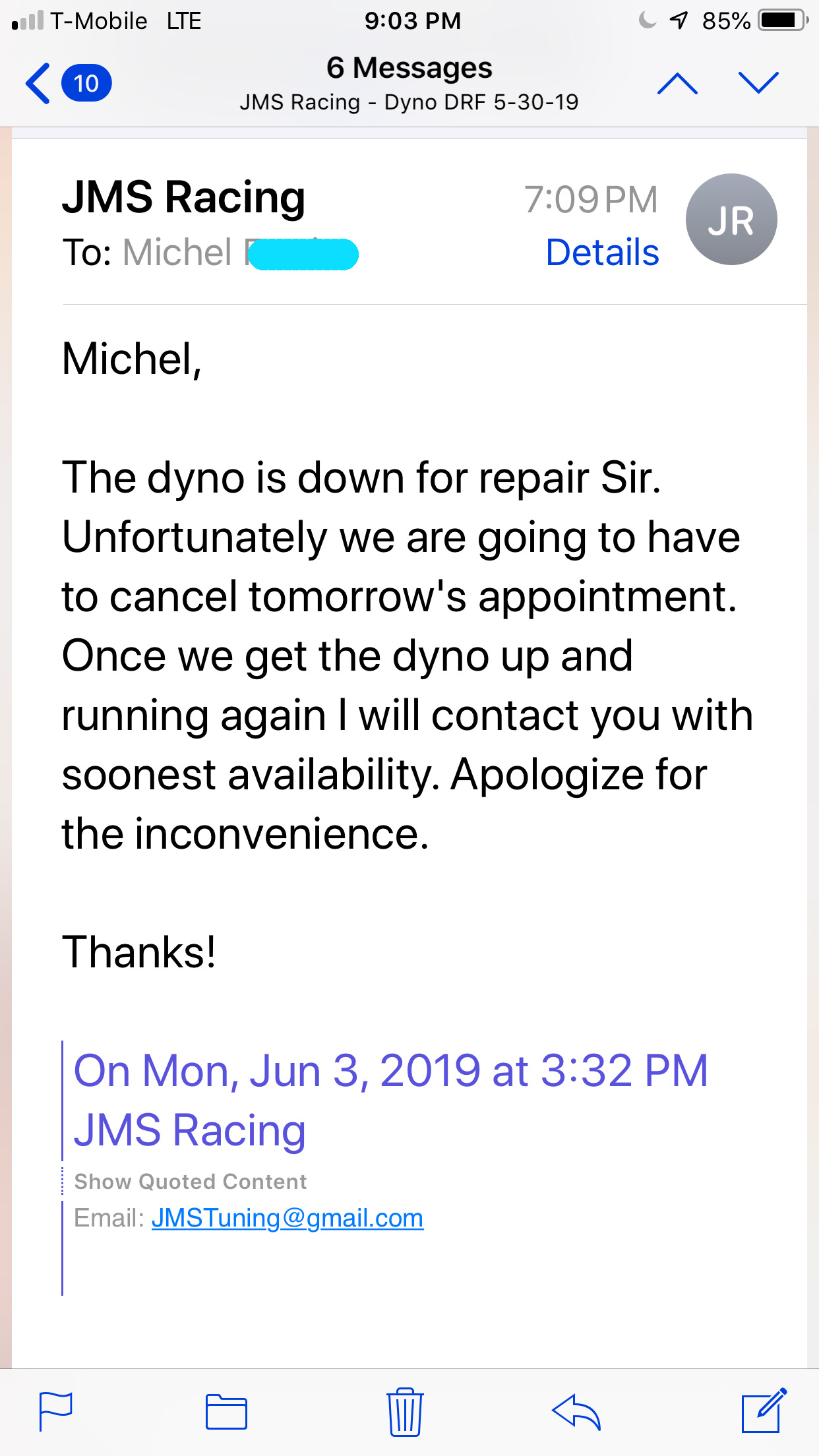Jump to the previous message arrow
This screenshot has height=1456, width=819.
(677, 83)
